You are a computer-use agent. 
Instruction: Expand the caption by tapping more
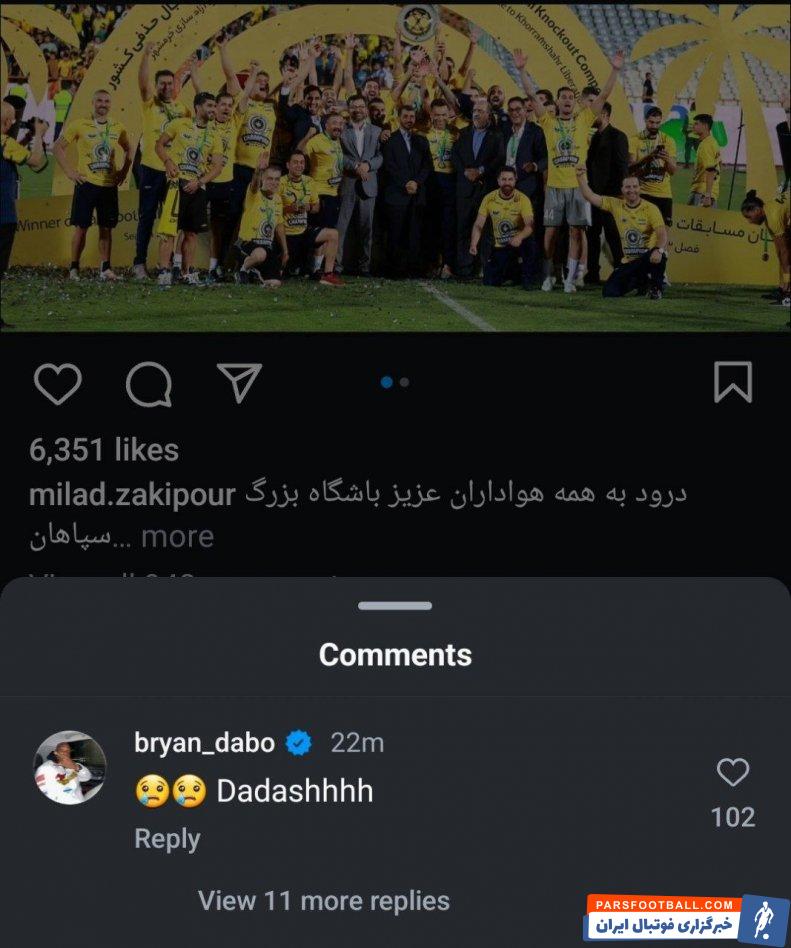tap(178, 536)
